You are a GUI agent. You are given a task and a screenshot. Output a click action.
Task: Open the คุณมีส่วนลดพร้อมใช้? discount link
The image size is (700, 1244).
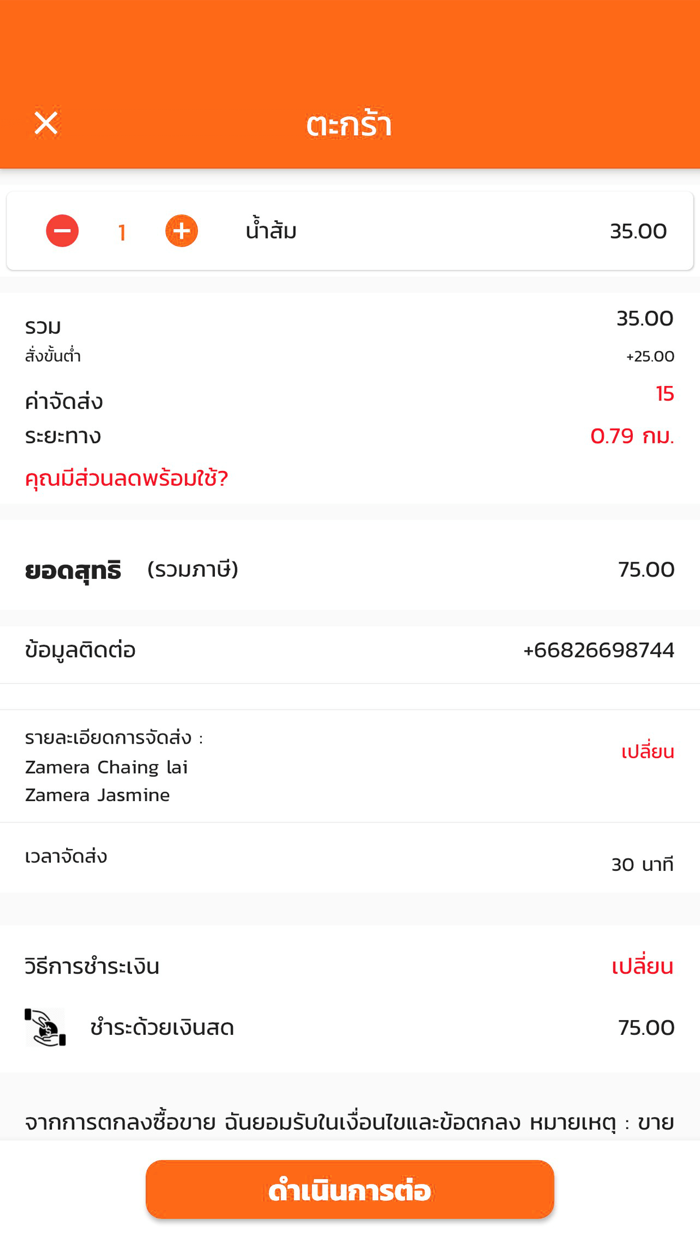pos(126,479)
